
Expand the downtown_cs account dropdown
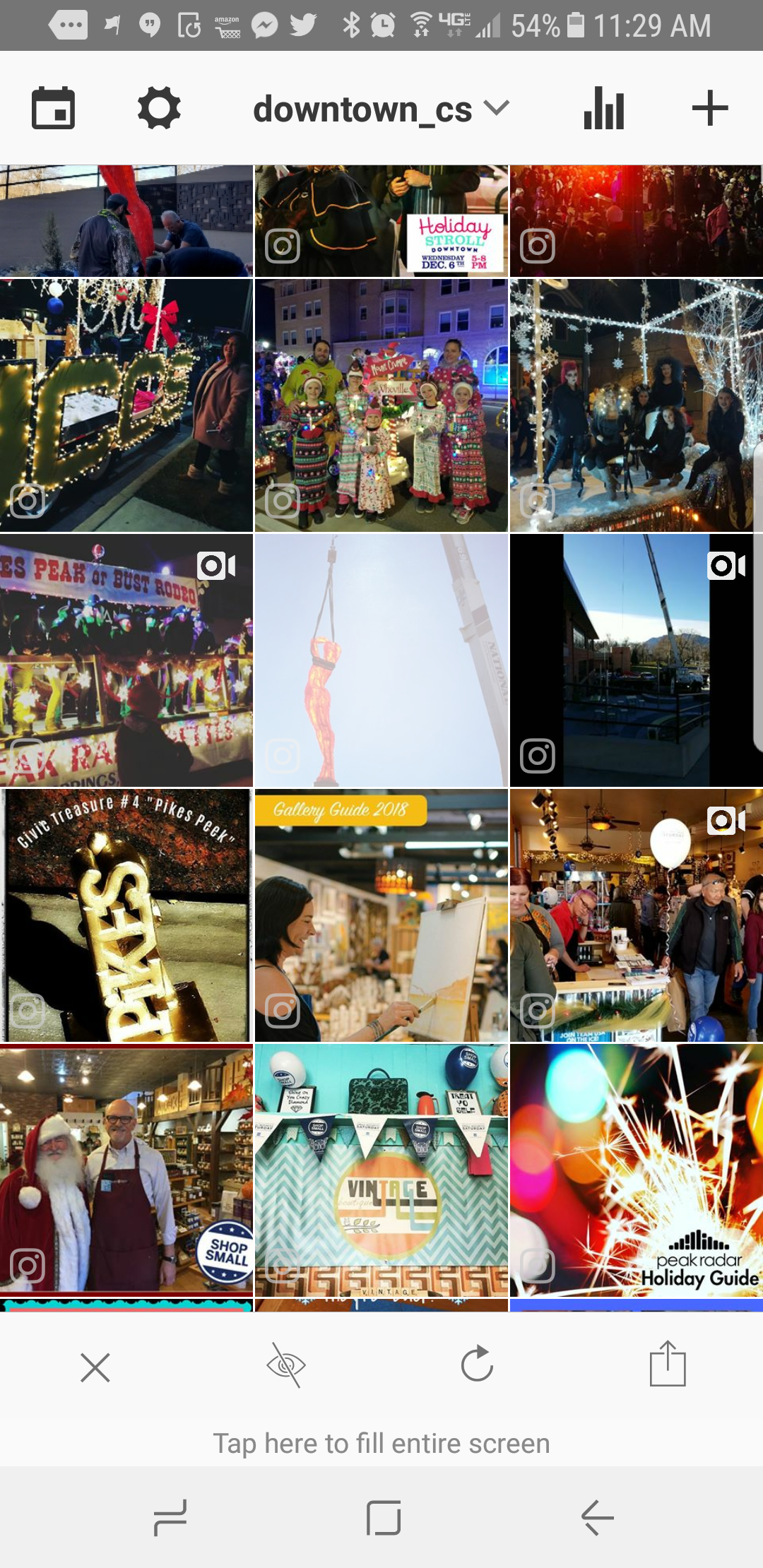[381, 109]
